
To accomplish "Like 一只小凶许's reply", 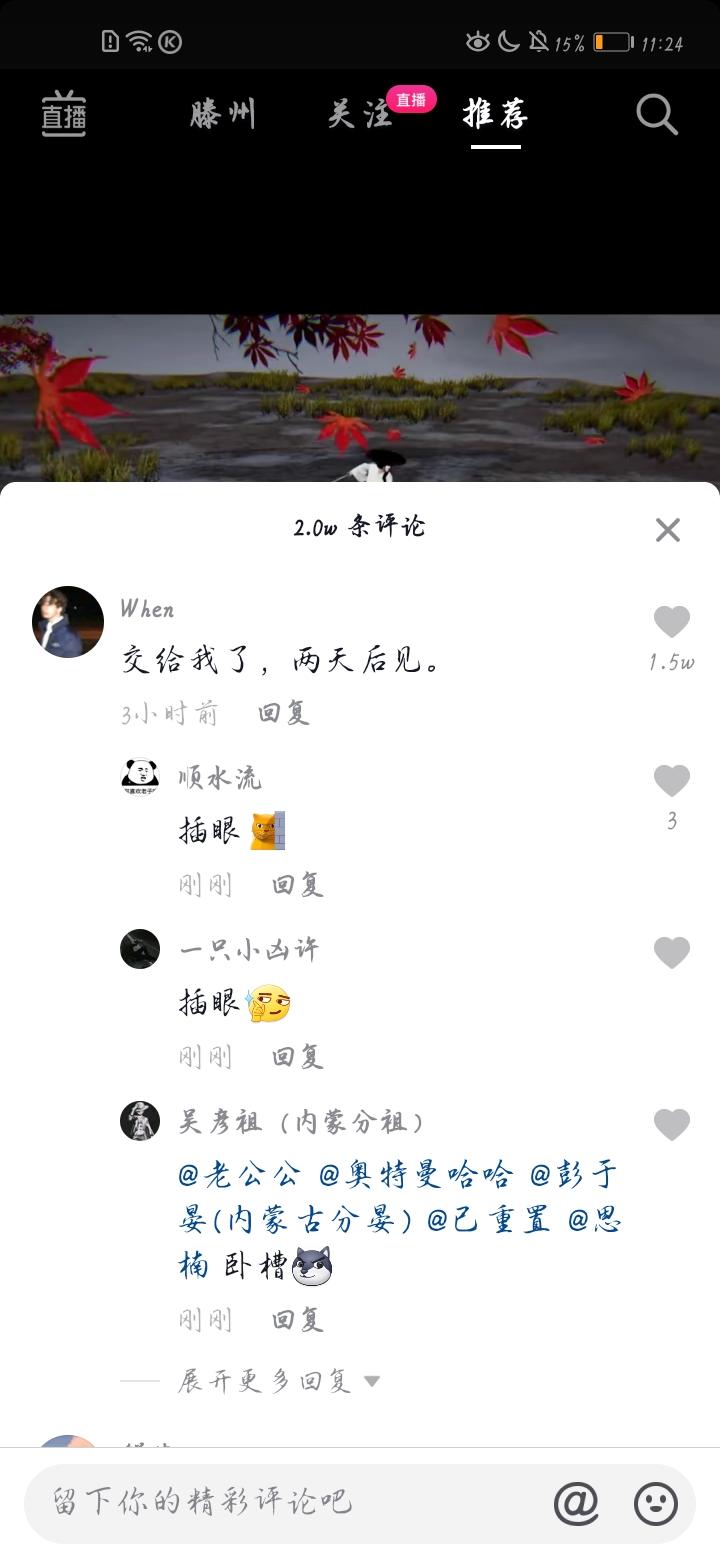I will [x=671, y=953].
